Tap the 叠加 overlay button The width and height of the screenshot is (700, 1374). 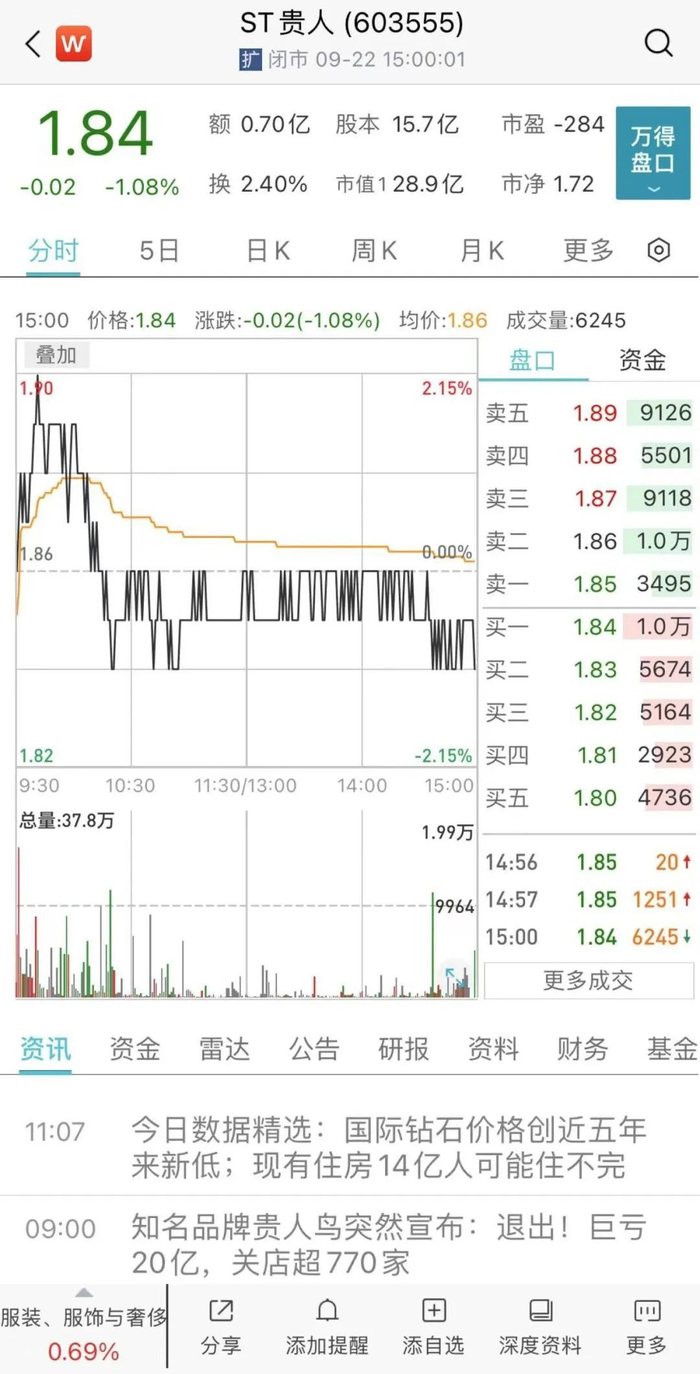[x=56, y=355]
